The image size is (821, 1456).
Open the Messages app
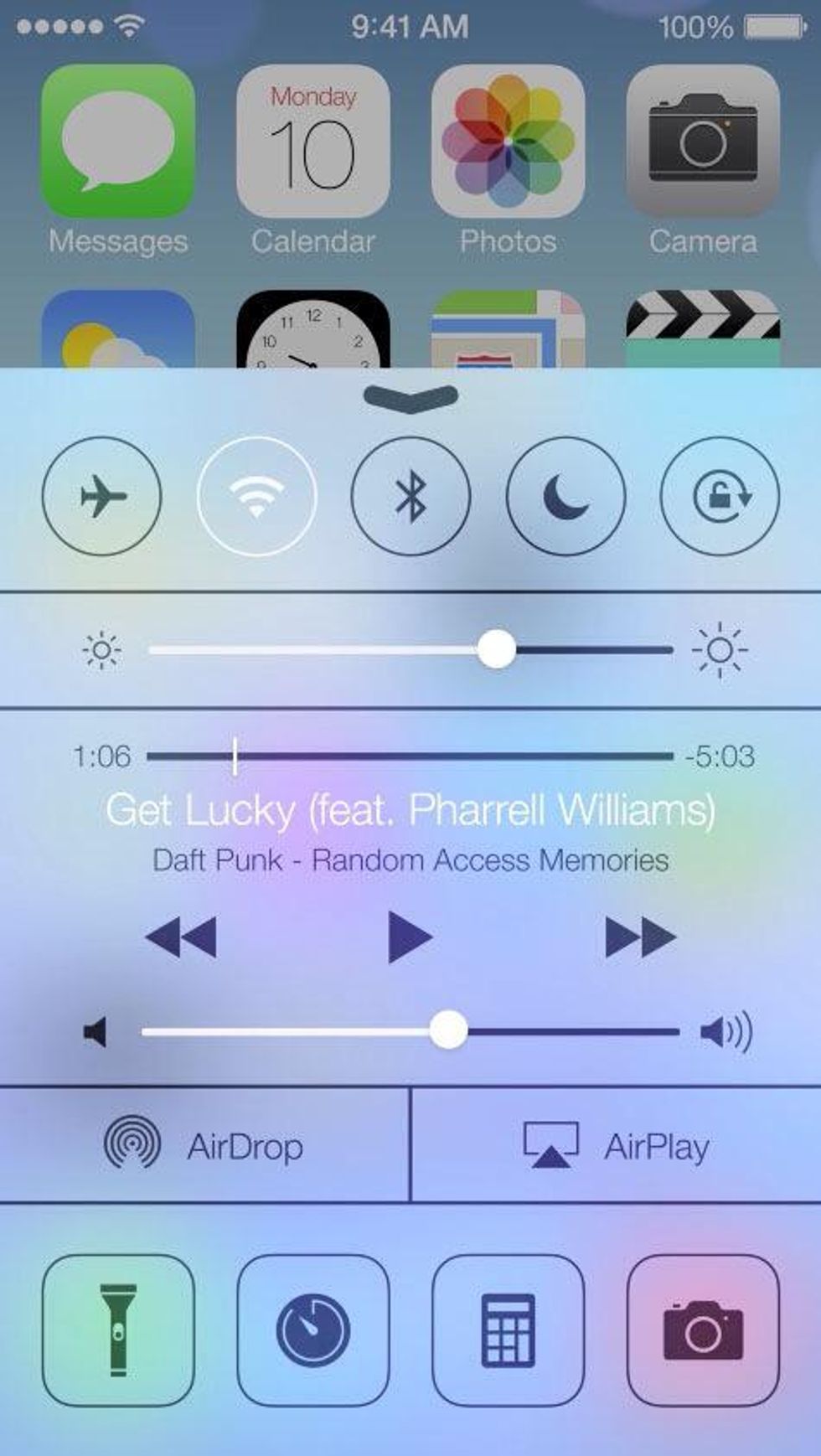pyautogui.click(x=118, y=142)
